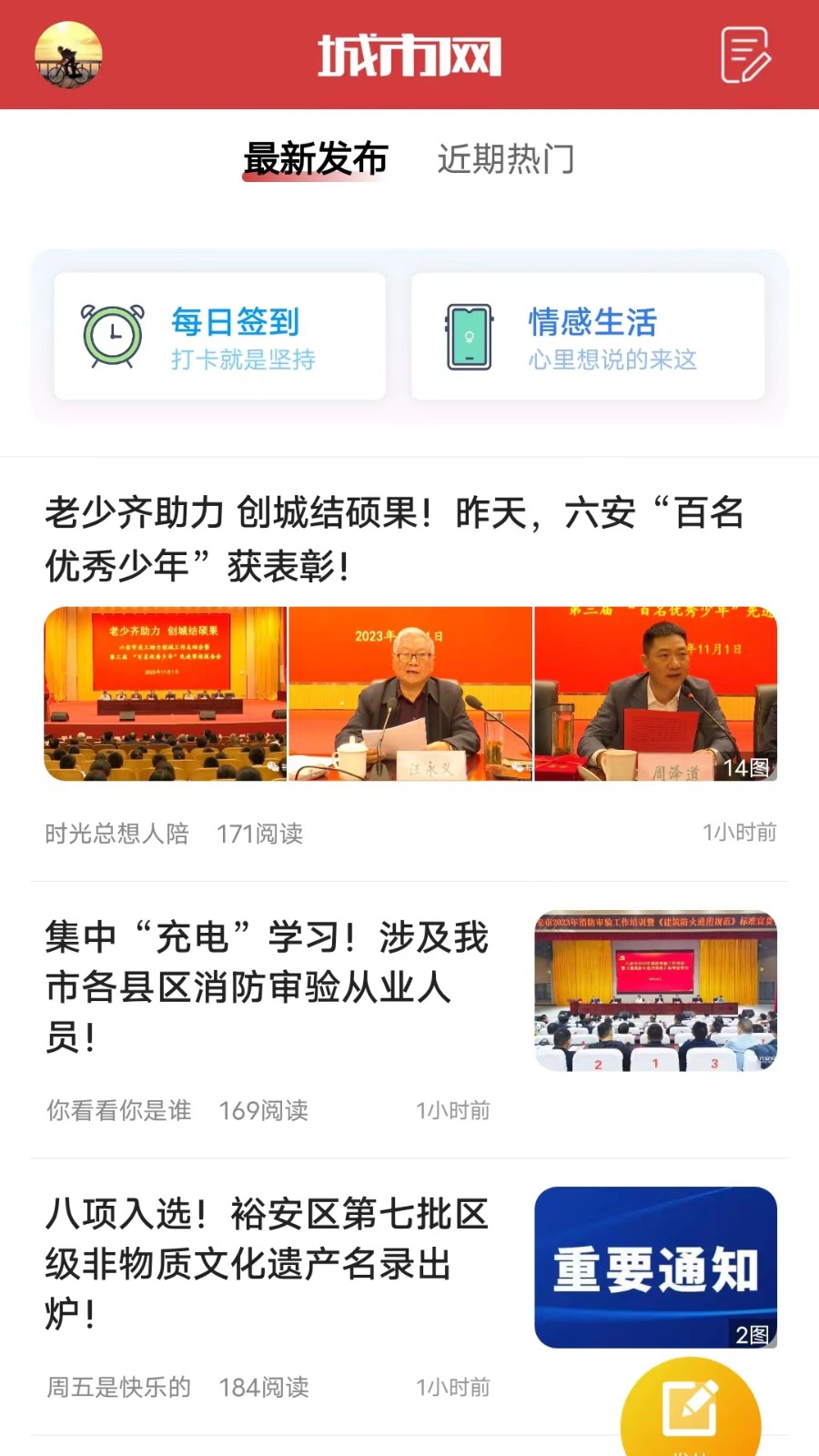Open the 情感生活 card
This screenshot has height=1456, width=819.
pyautogui.click(x=591, y=335)
